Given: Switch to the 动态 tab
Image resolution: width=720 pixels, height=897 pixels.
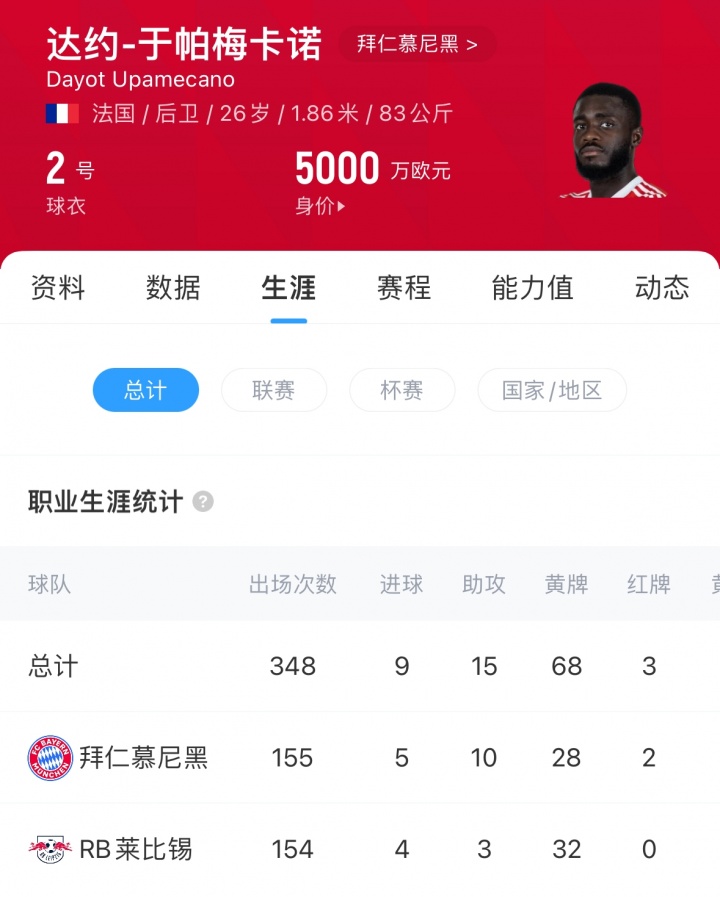Looking at the screenshot, I should 661,288.
